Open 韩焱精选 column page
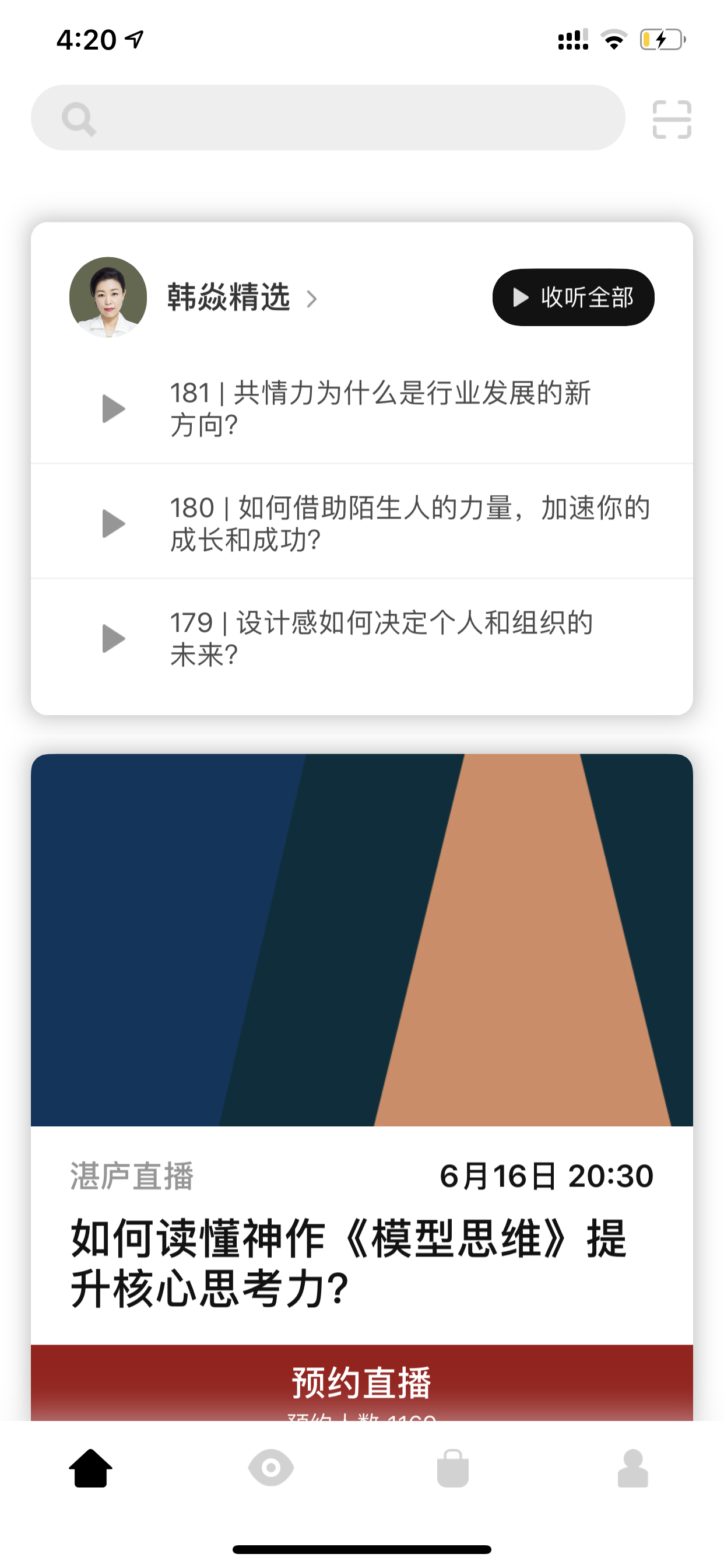 coord(242,297)
